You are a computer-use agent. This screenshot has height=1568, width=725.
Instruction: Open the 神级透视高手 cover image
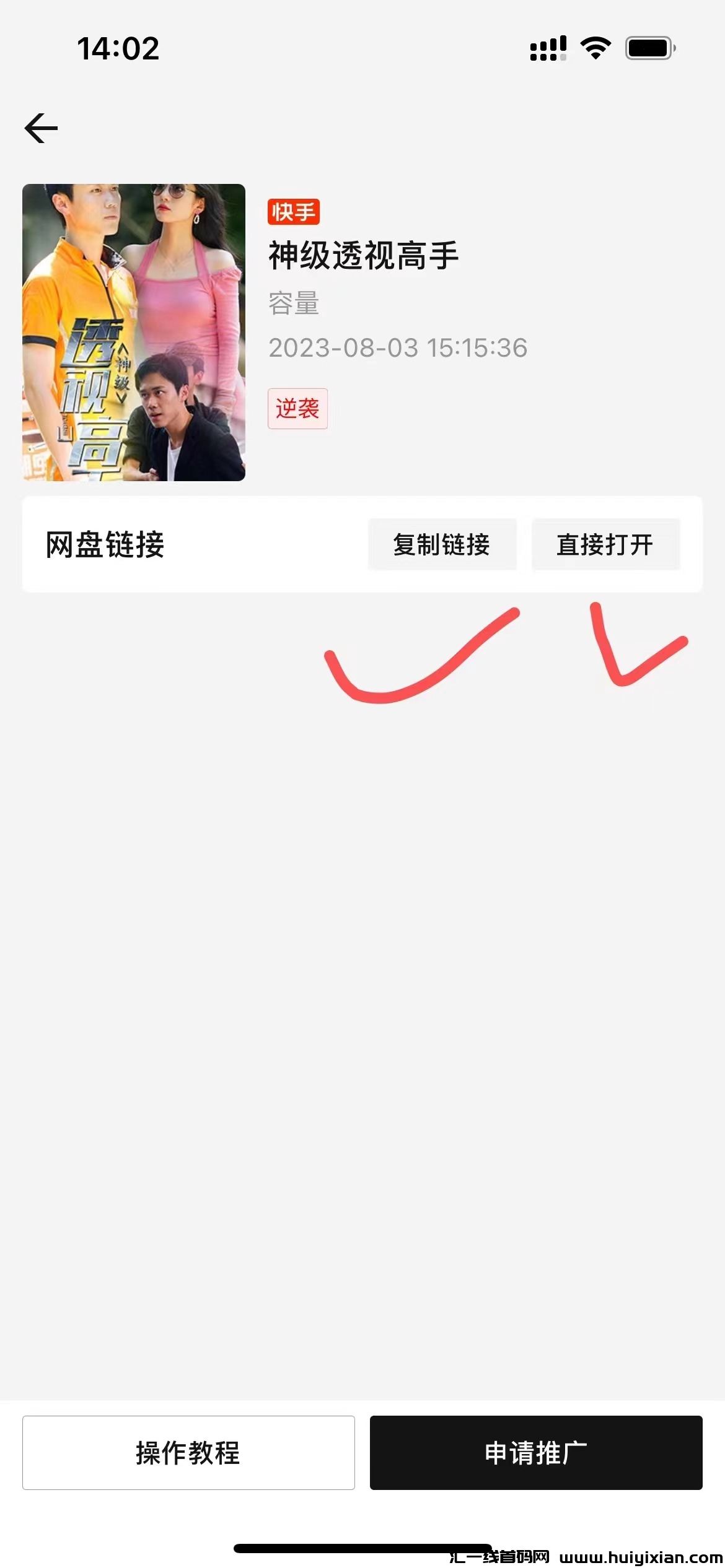point(134,332)
